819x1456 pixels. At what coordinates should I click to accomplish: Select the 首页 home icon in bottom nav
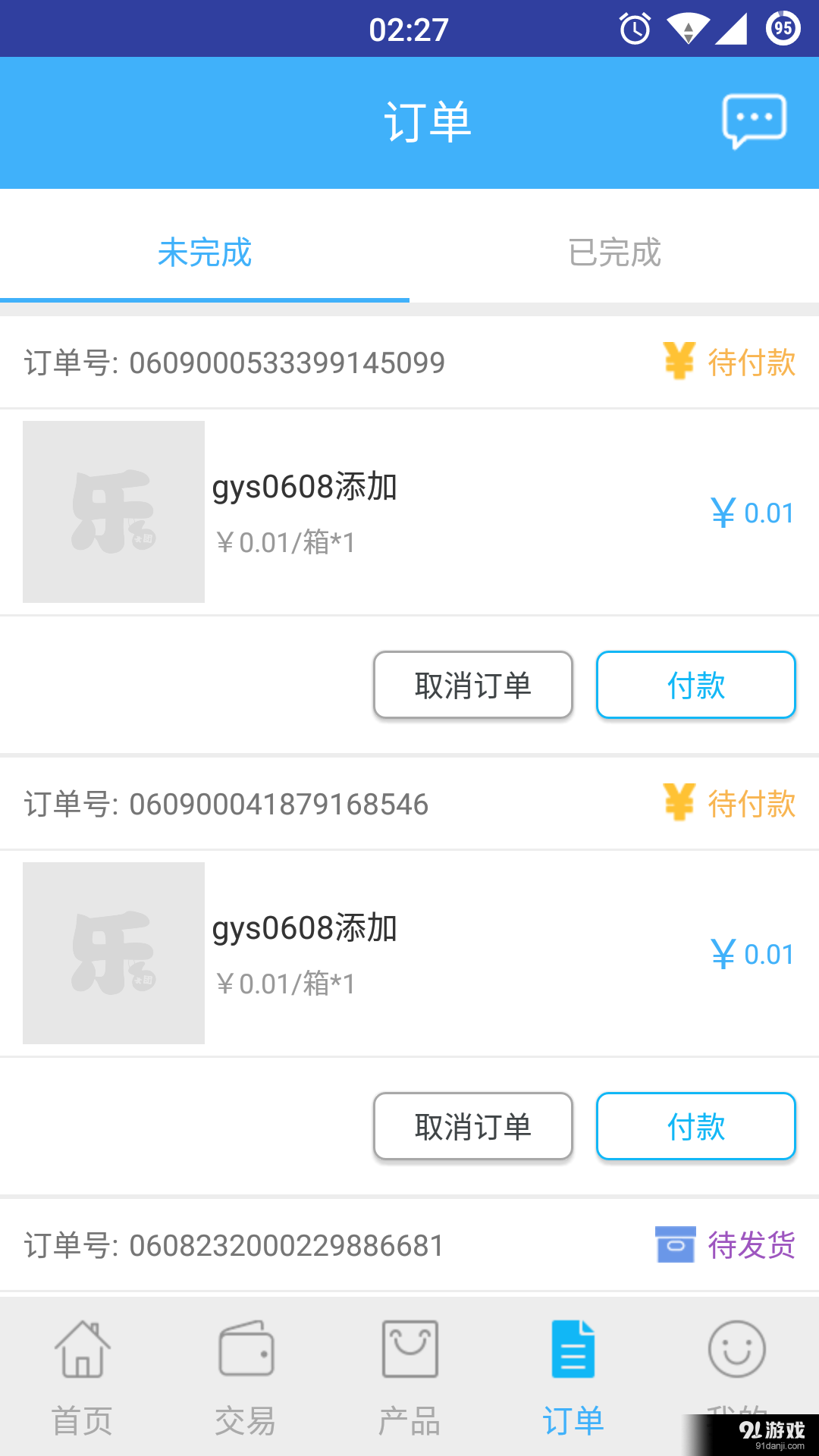pos(82,1350)
